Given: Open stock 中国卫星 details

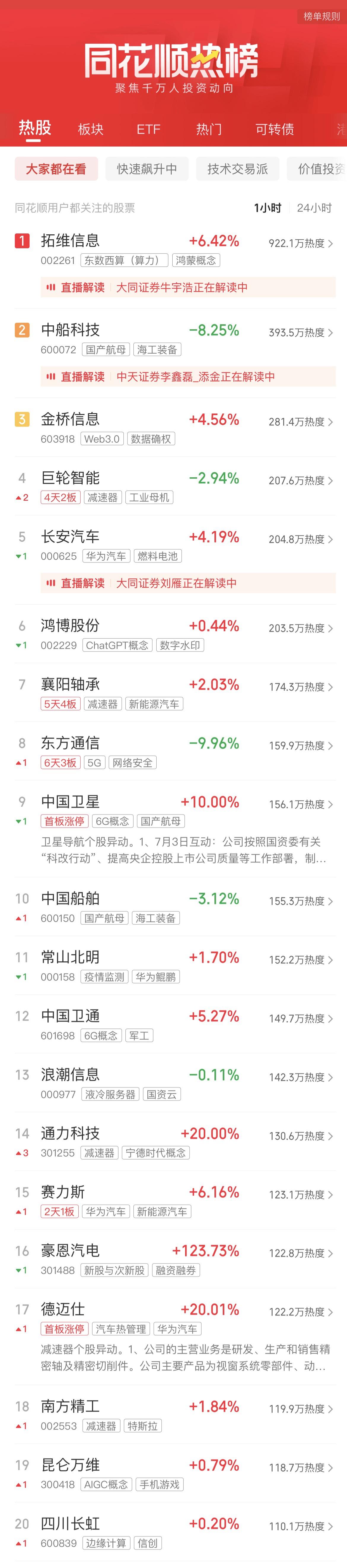Looking at the screenshot, I should pyautogui.click(x=70, y=802).
